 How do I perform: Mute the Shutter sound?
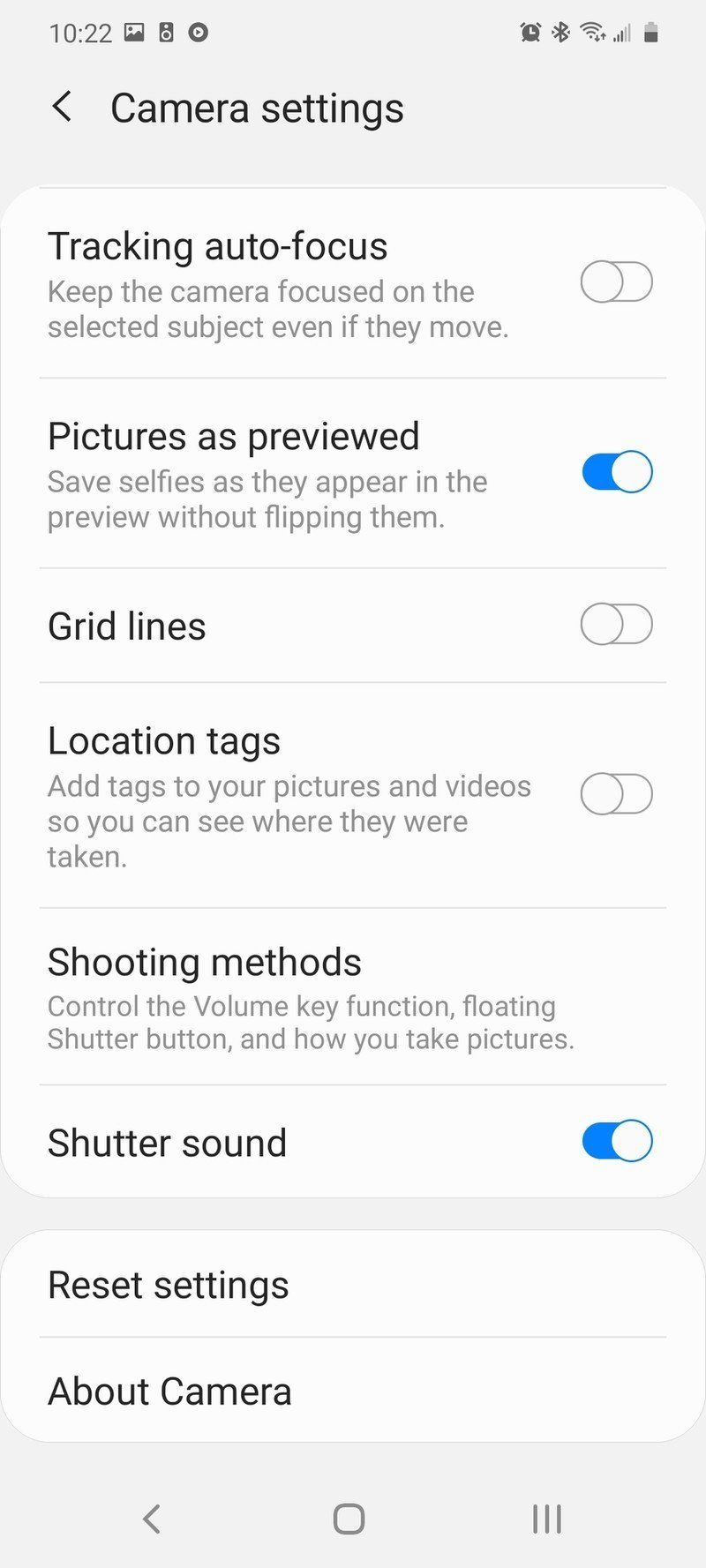point(616,1140)
